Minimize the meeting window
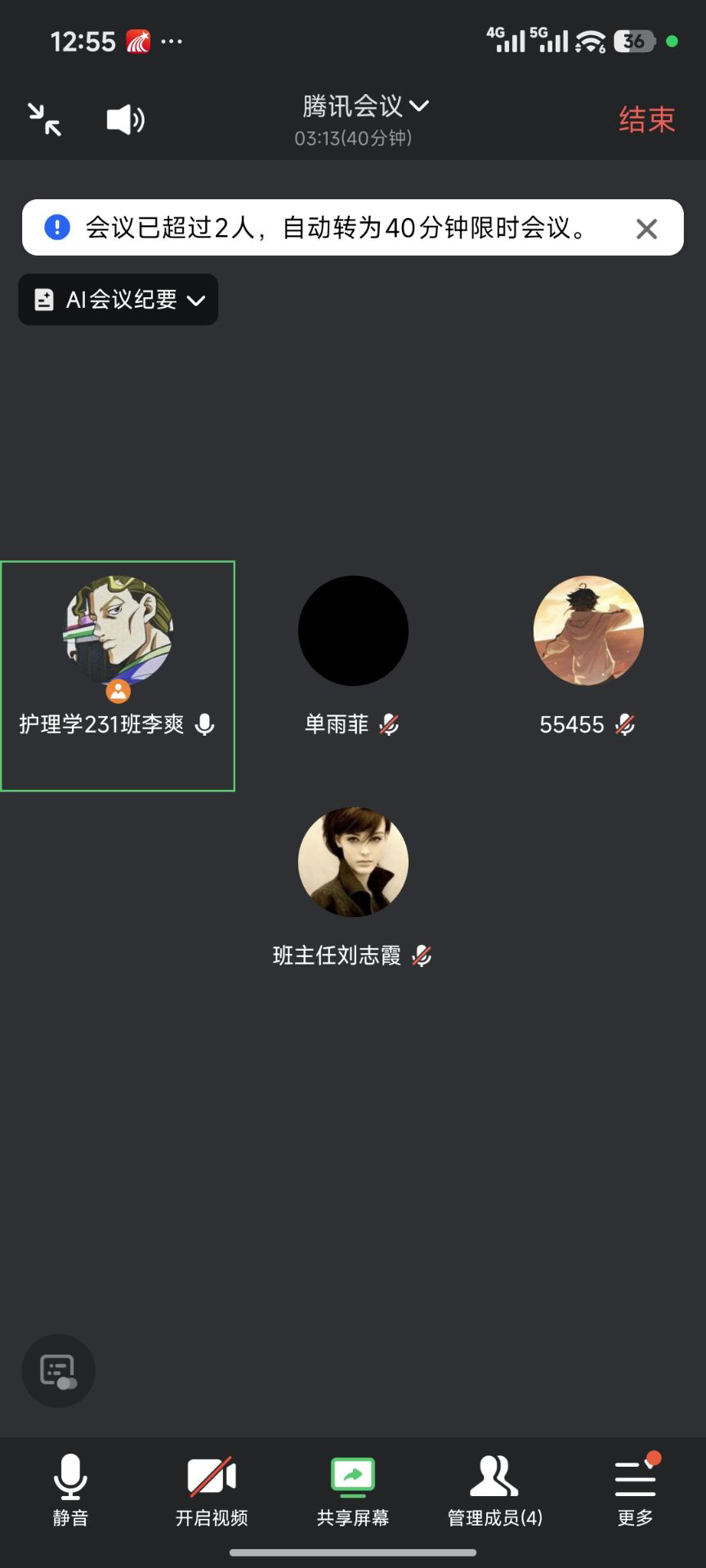706x1568 pixels. pos(44,119)
